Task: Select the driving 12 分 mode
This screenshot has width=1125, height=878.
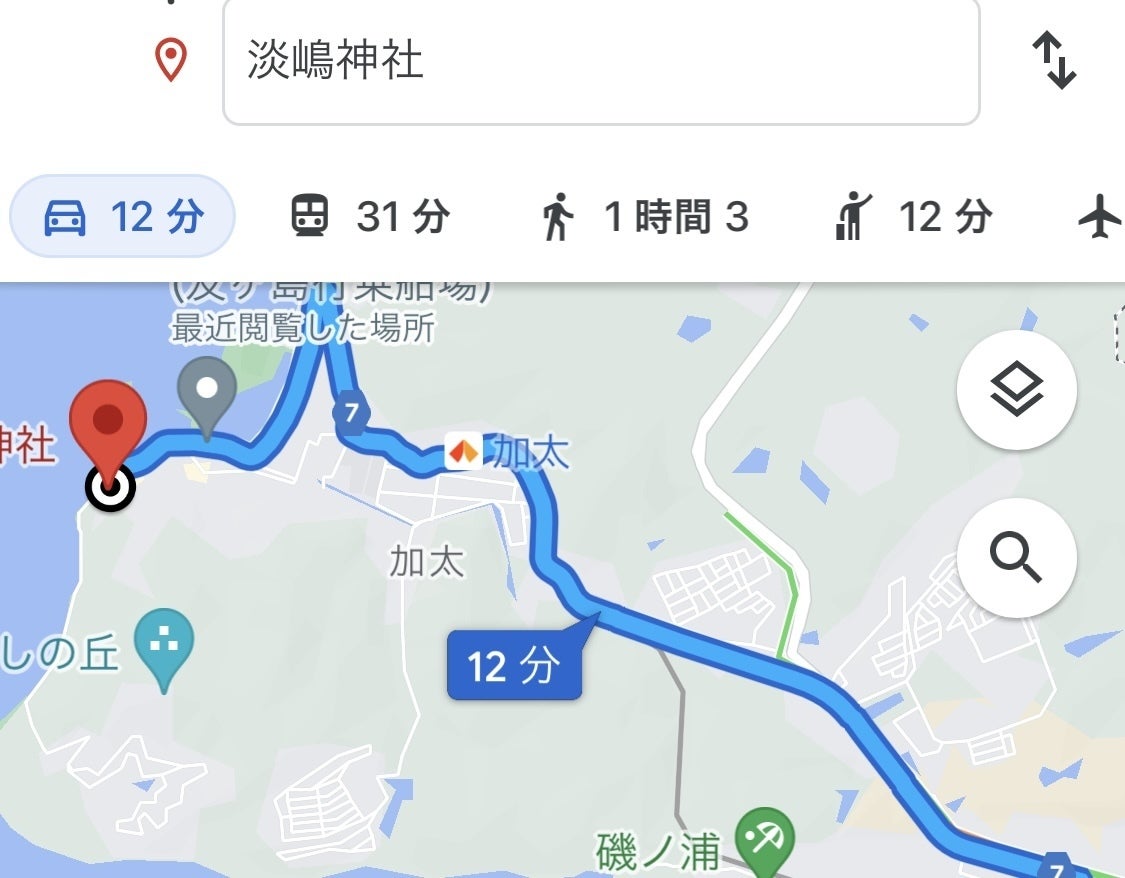Action: (122, 216)
